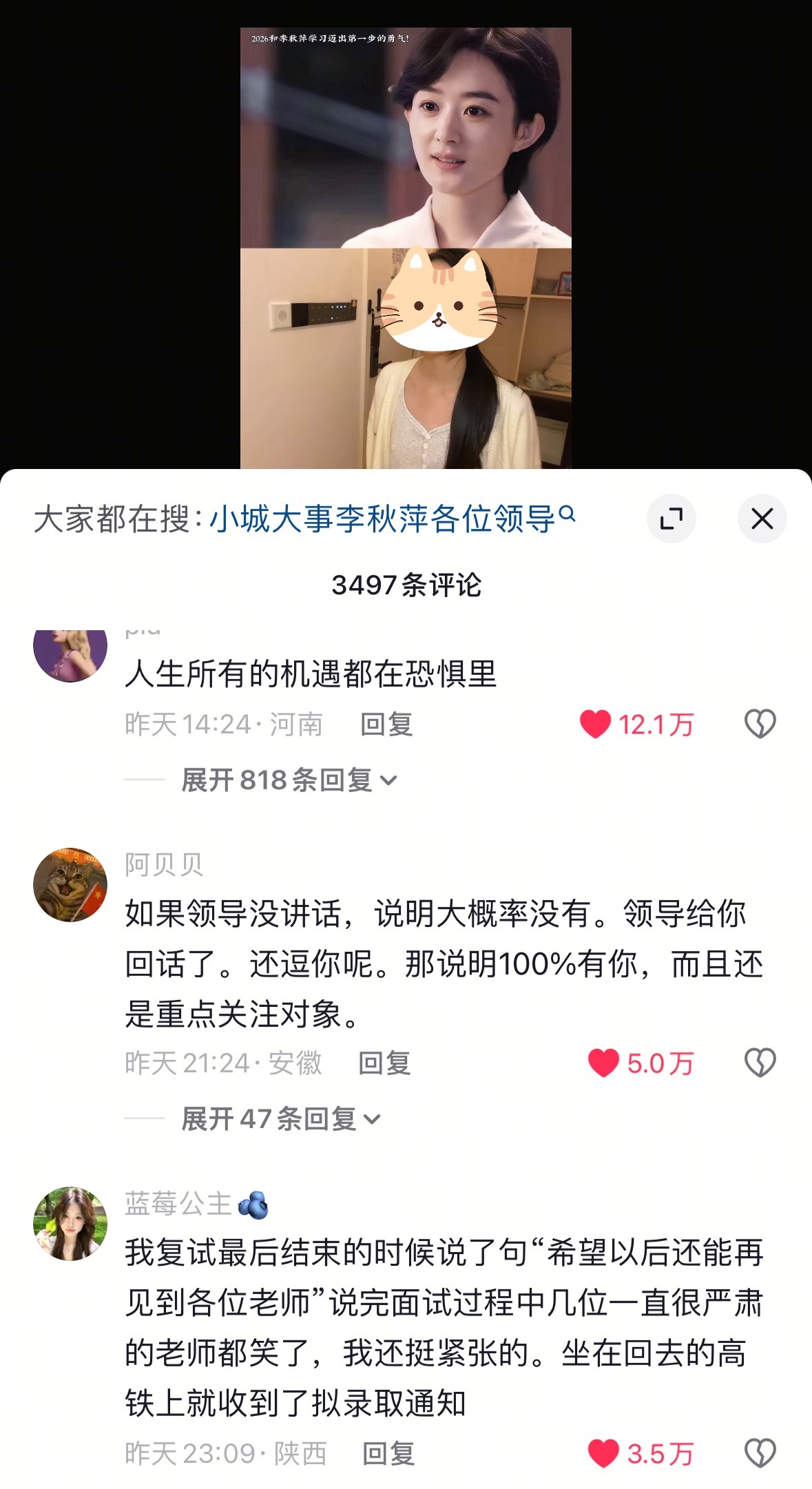This screenshot has width=812, height=1489.
Task: Open the trending search 小城大事李秋萍各位领导
Action: (x=382, y=519)
